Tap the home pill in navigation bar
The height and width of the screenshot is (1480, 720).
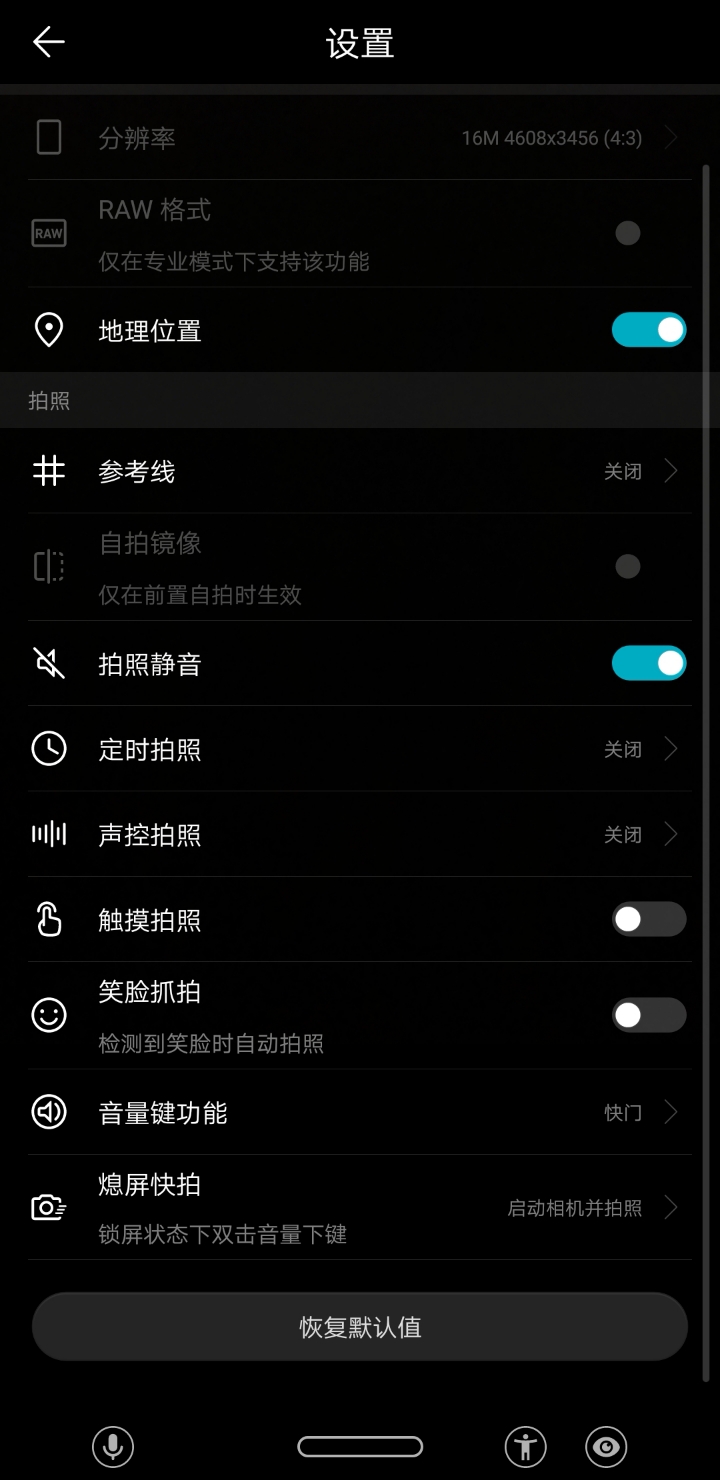click(x=360, y=1446)
